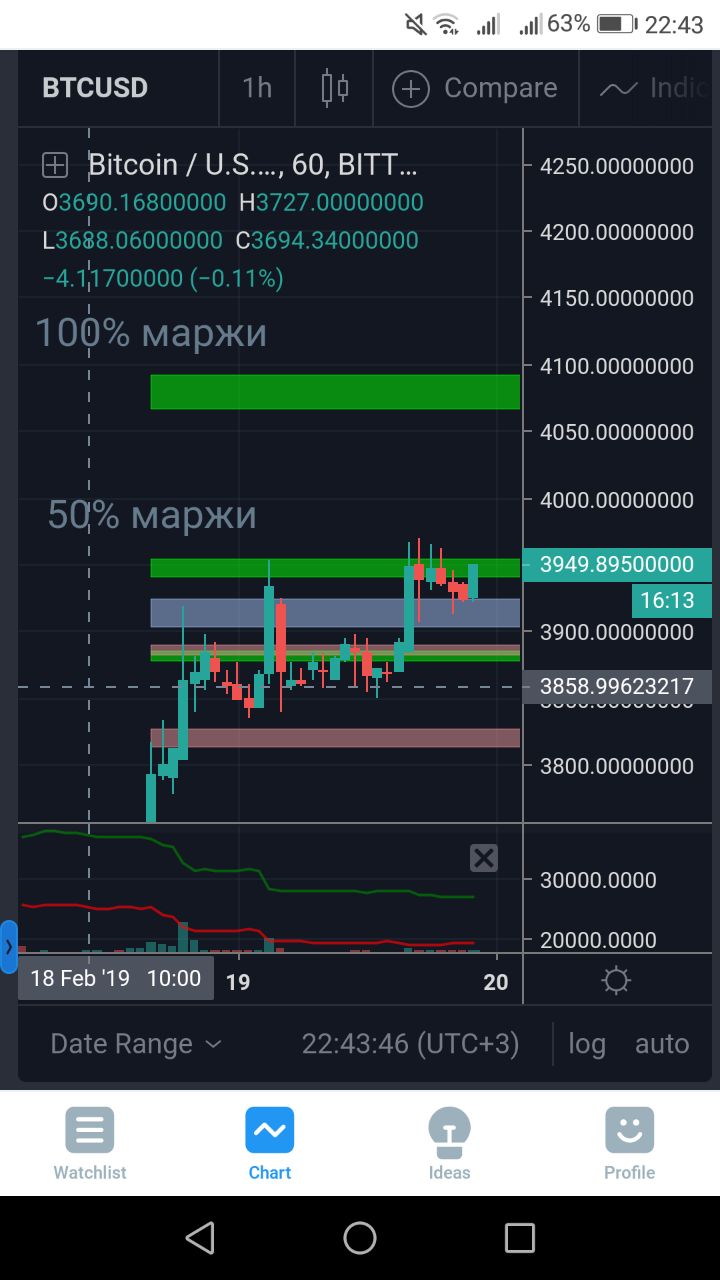The image size is (720, 1280).
Task: Close the volume indicator pane
Action: point(483,857)
